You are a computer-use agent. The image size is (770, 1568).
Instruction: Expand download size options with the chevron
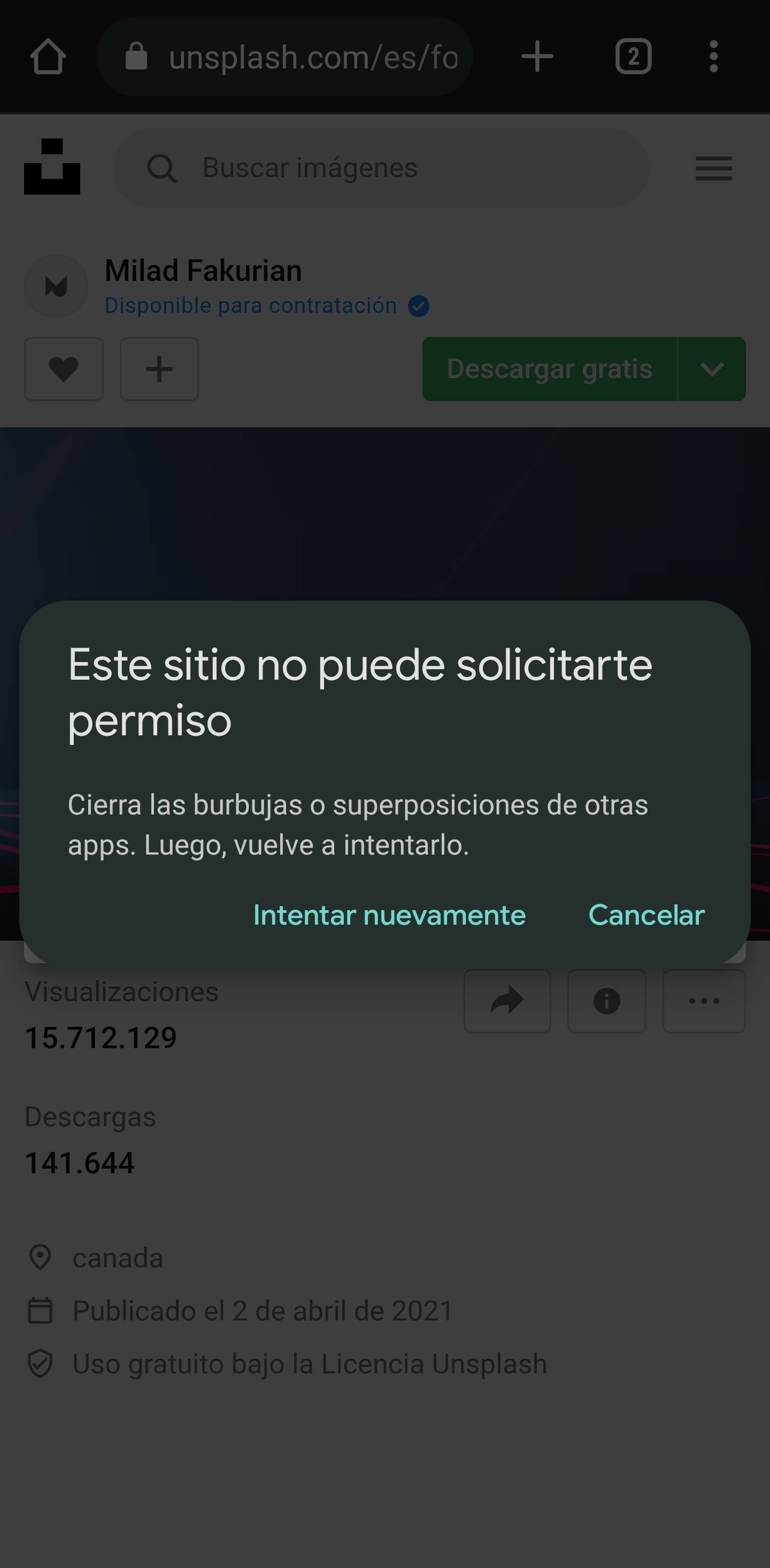pos(711,370)
